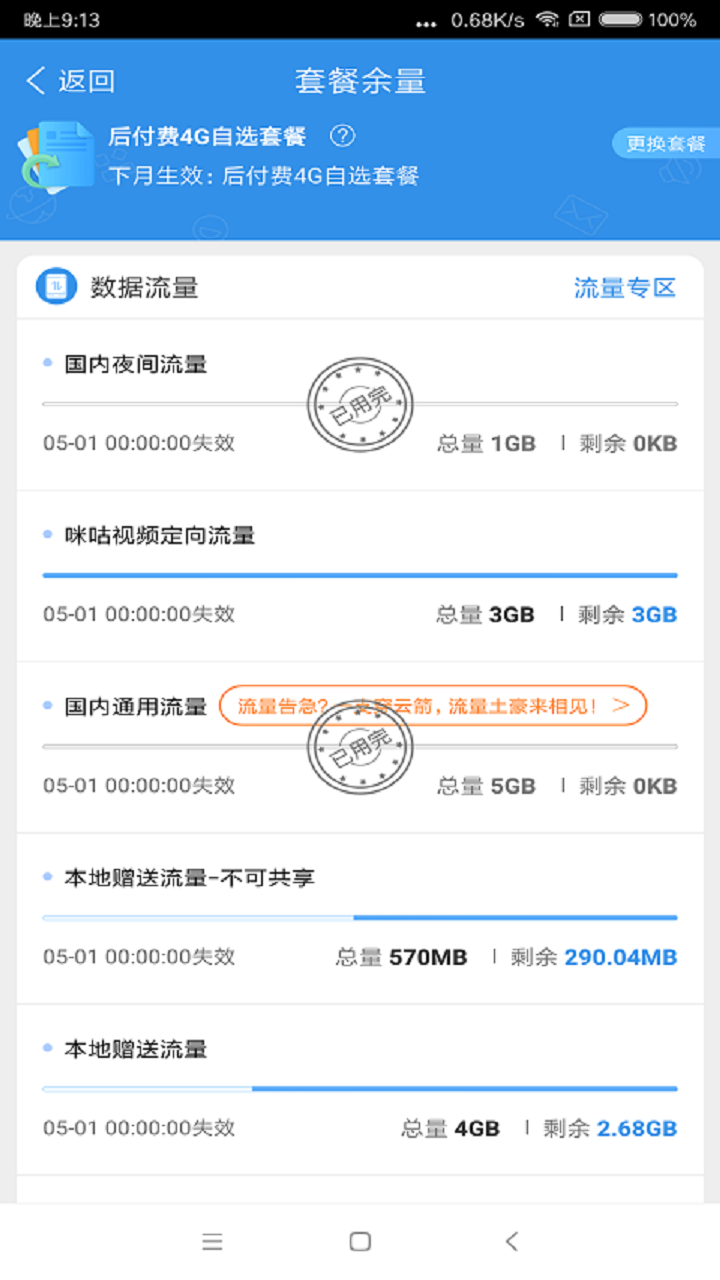Open the orange 流量告急 promotion banner

tap(433, 706)
